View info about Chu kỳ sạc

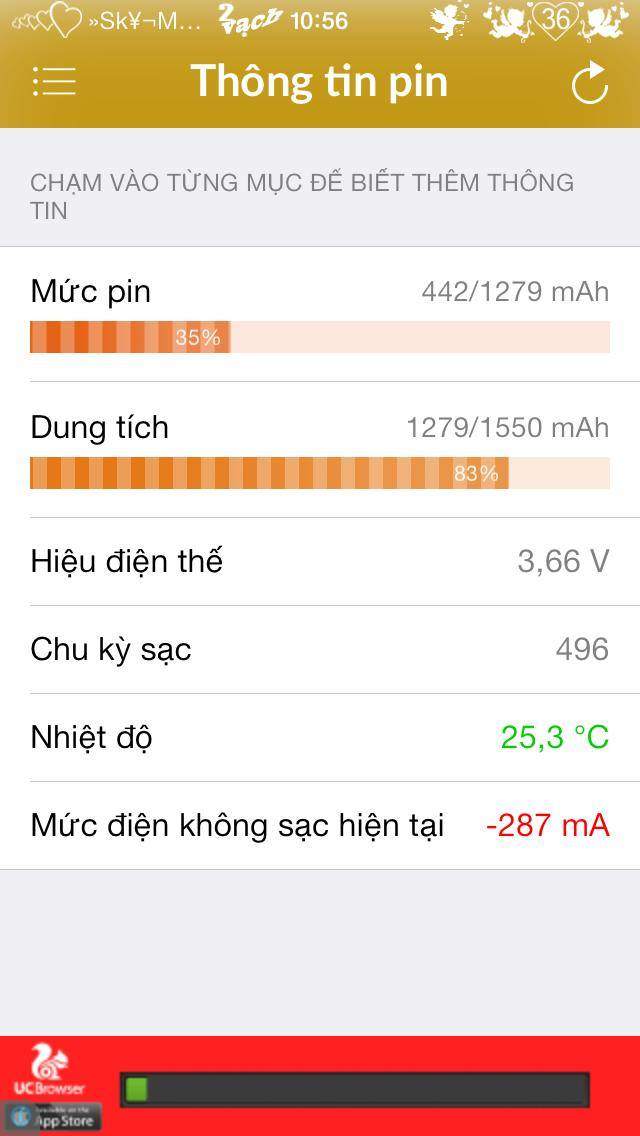click(320, 649)
